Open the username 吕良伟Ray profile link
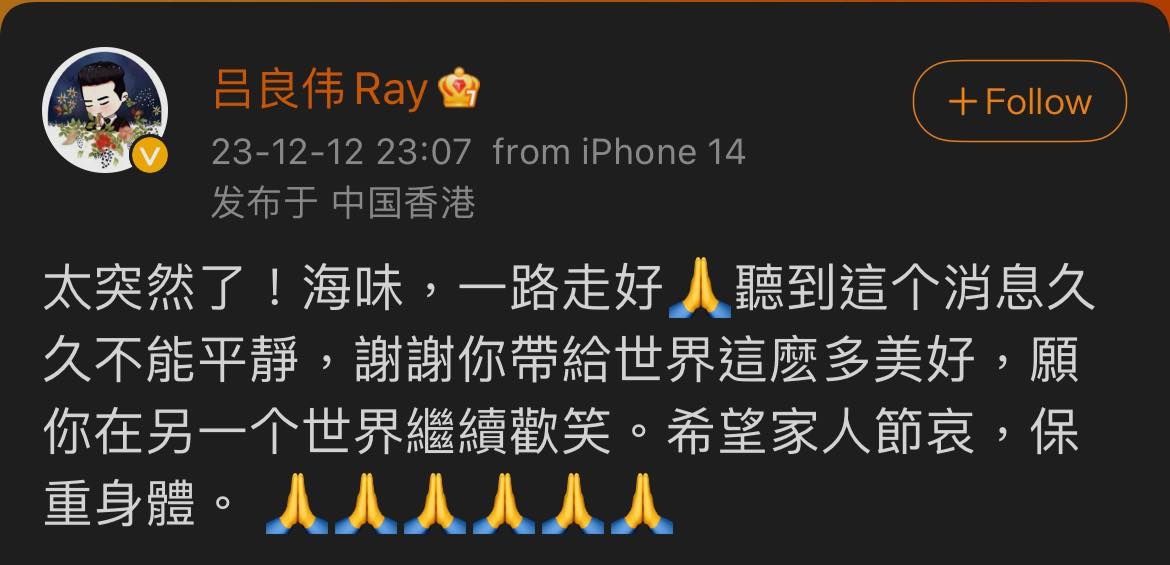 (320, 92)
